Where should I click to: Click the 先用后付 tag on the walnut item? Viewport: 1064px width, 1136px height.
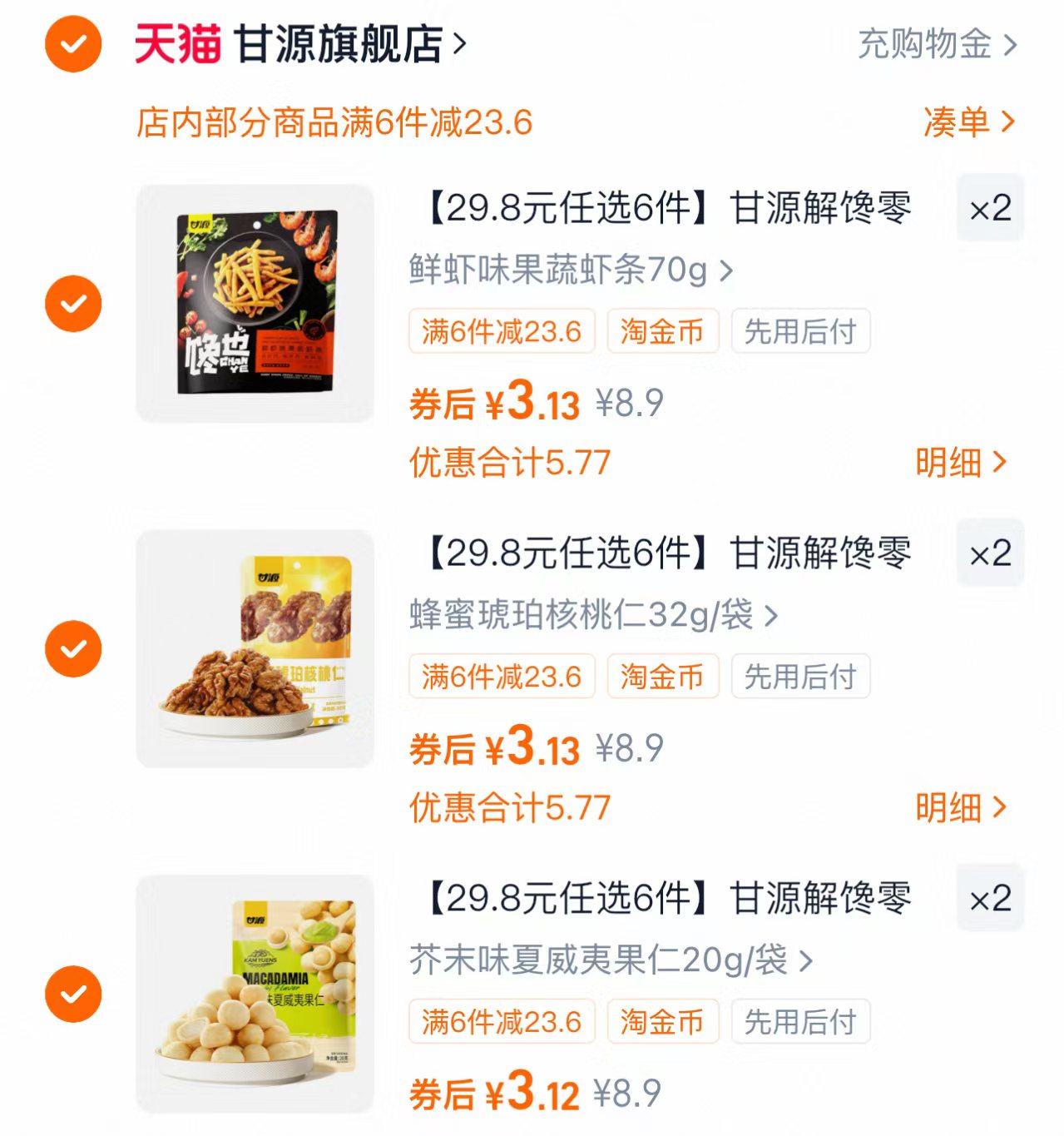tap(800, 677)
